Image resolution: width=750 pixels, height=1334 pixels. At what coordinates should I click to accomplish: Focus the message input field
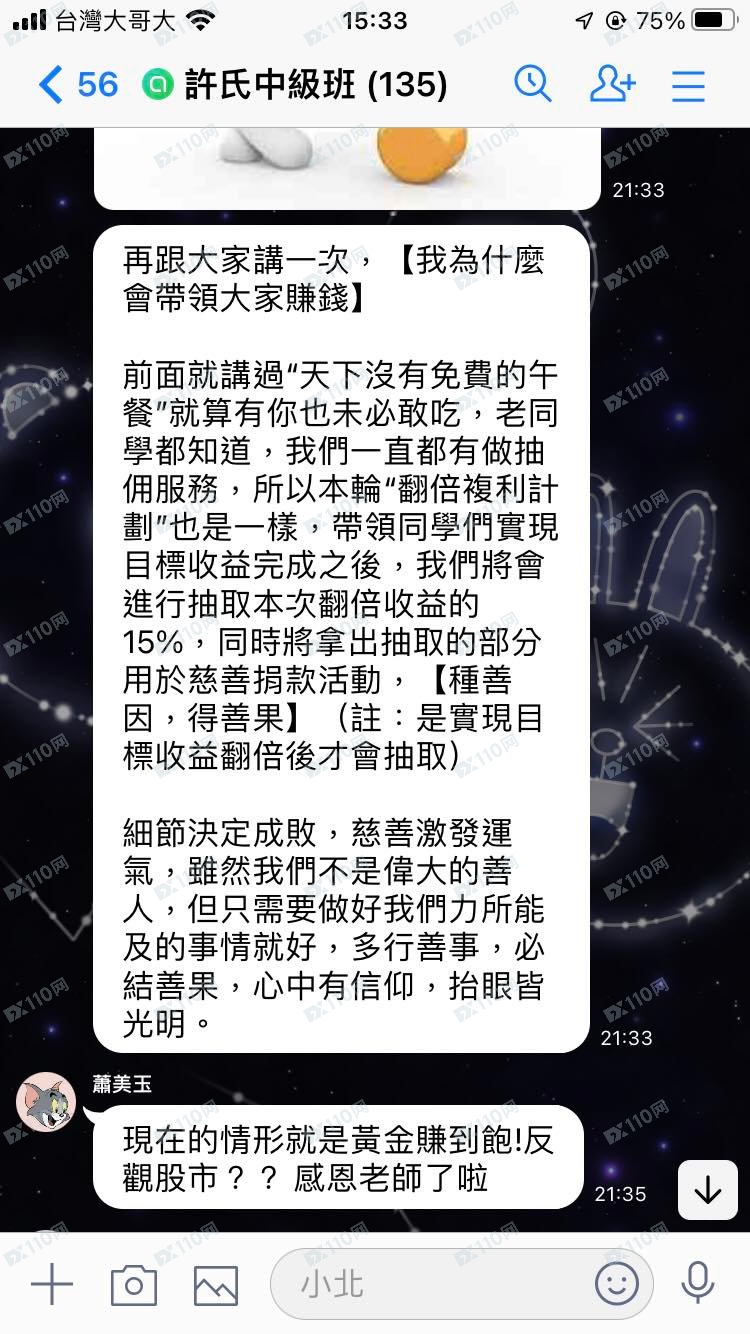(x=430, y=1284)
